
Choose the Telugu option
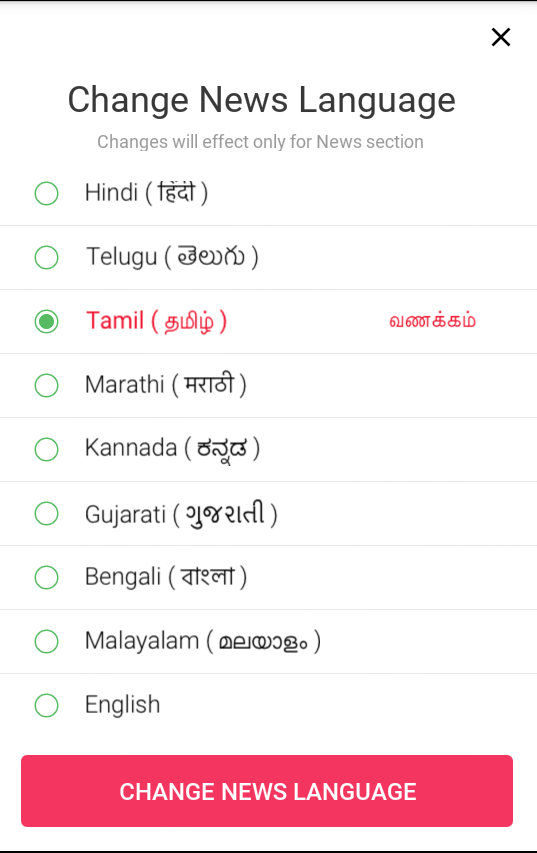[x=268, y=258]
